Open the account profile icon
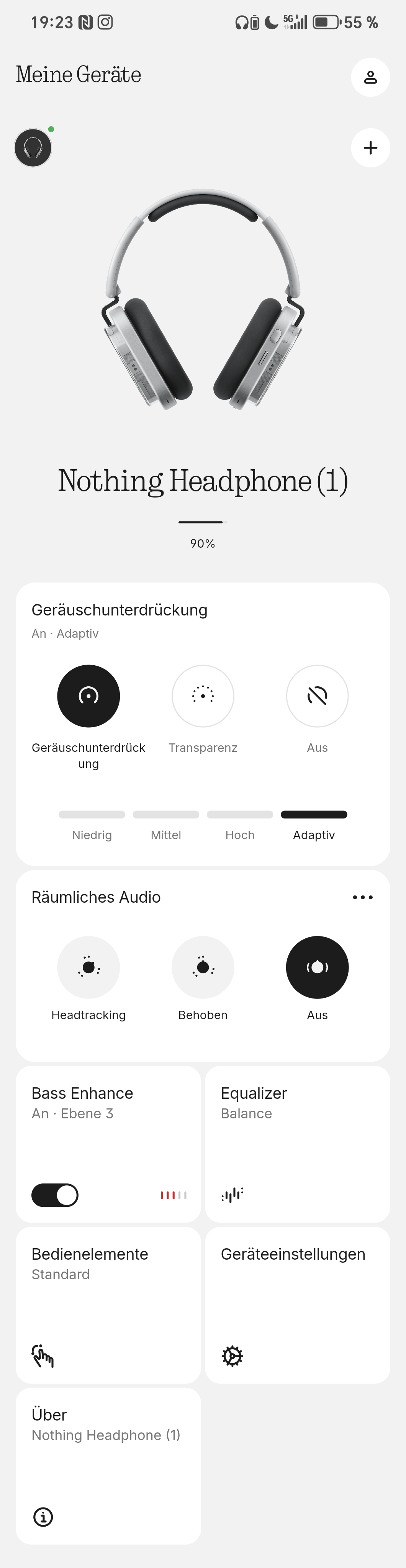This screenshot has height=1568, width=406. coord(370,77)
